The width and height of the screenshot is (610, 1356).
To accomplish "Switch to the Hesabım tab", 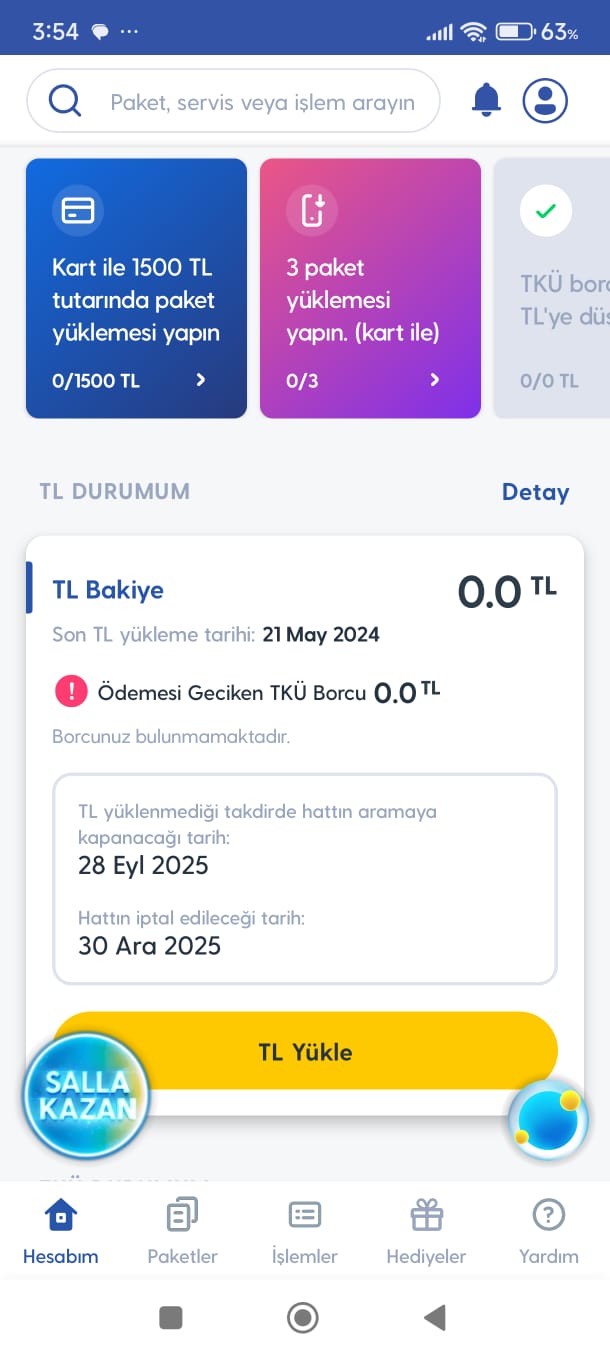I will [x=61, y=1232].
